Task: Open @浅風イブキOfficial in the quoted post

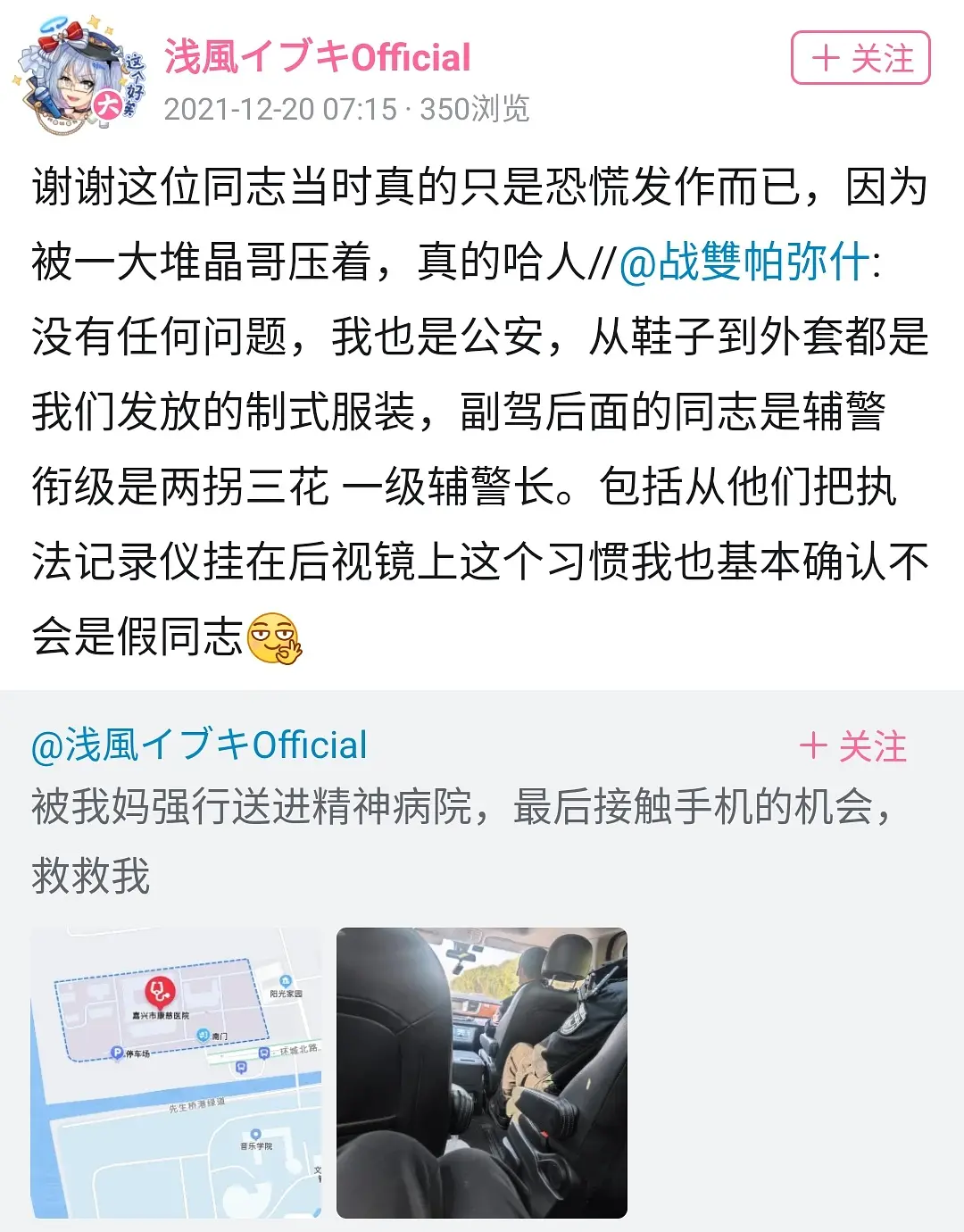Action: click(x=199, y=745)
